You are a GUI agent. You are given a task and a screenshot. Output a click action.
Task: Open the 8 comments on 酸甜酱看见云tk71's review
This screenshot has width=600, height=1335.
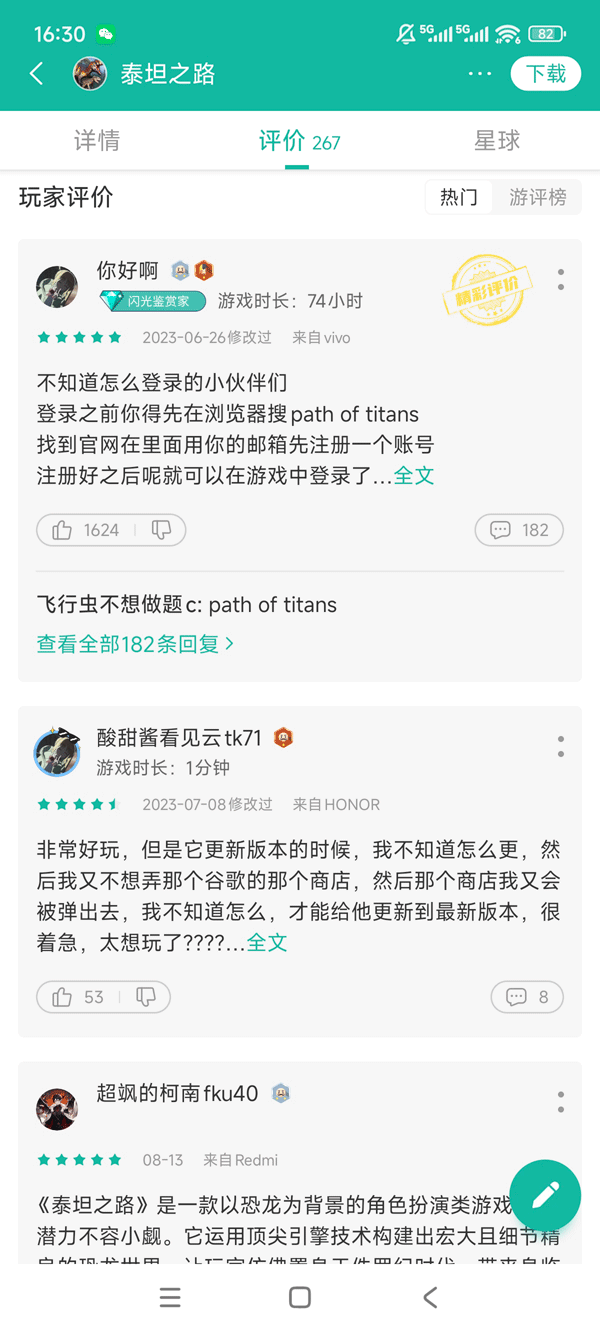click(x=527, y=997)
